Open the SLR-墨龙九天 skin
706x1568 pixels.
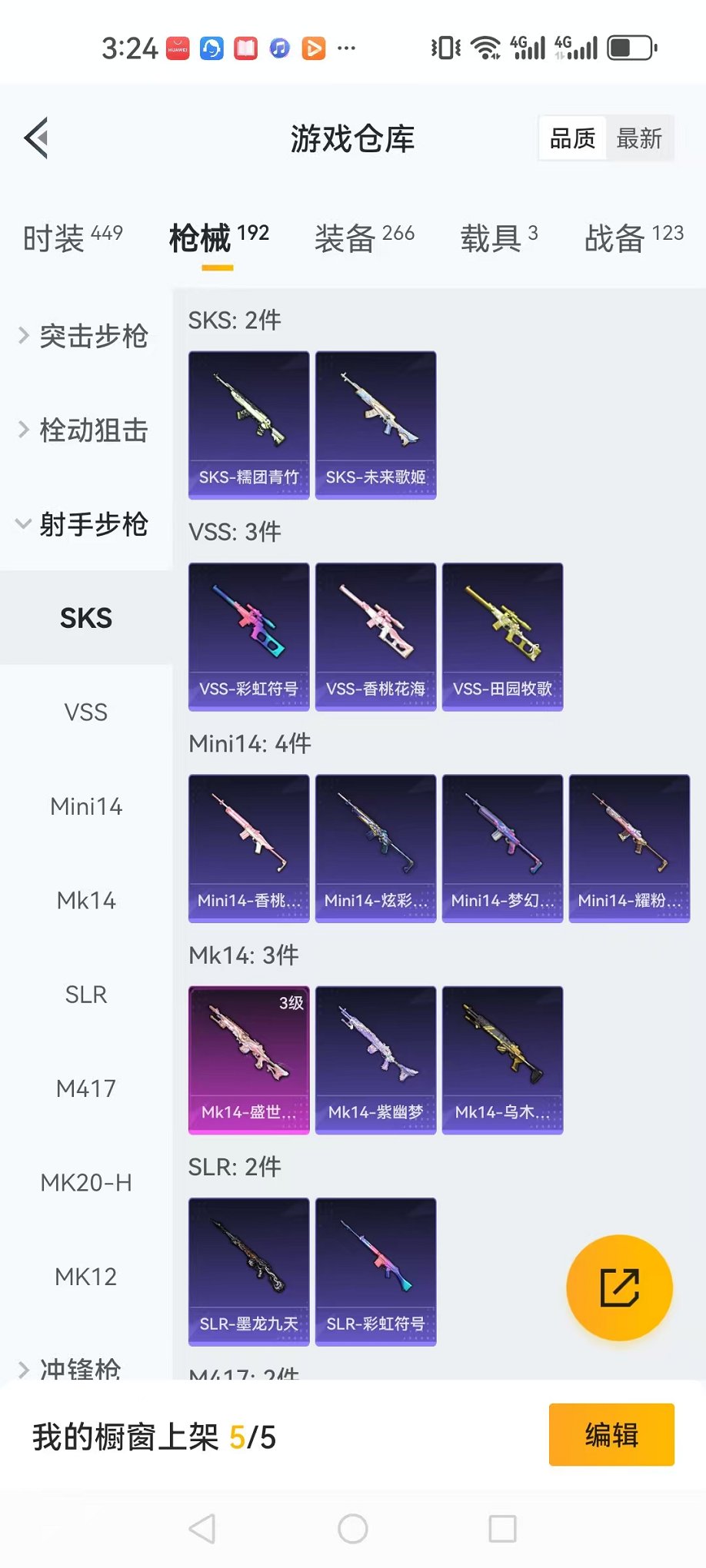click(248, 1271)
